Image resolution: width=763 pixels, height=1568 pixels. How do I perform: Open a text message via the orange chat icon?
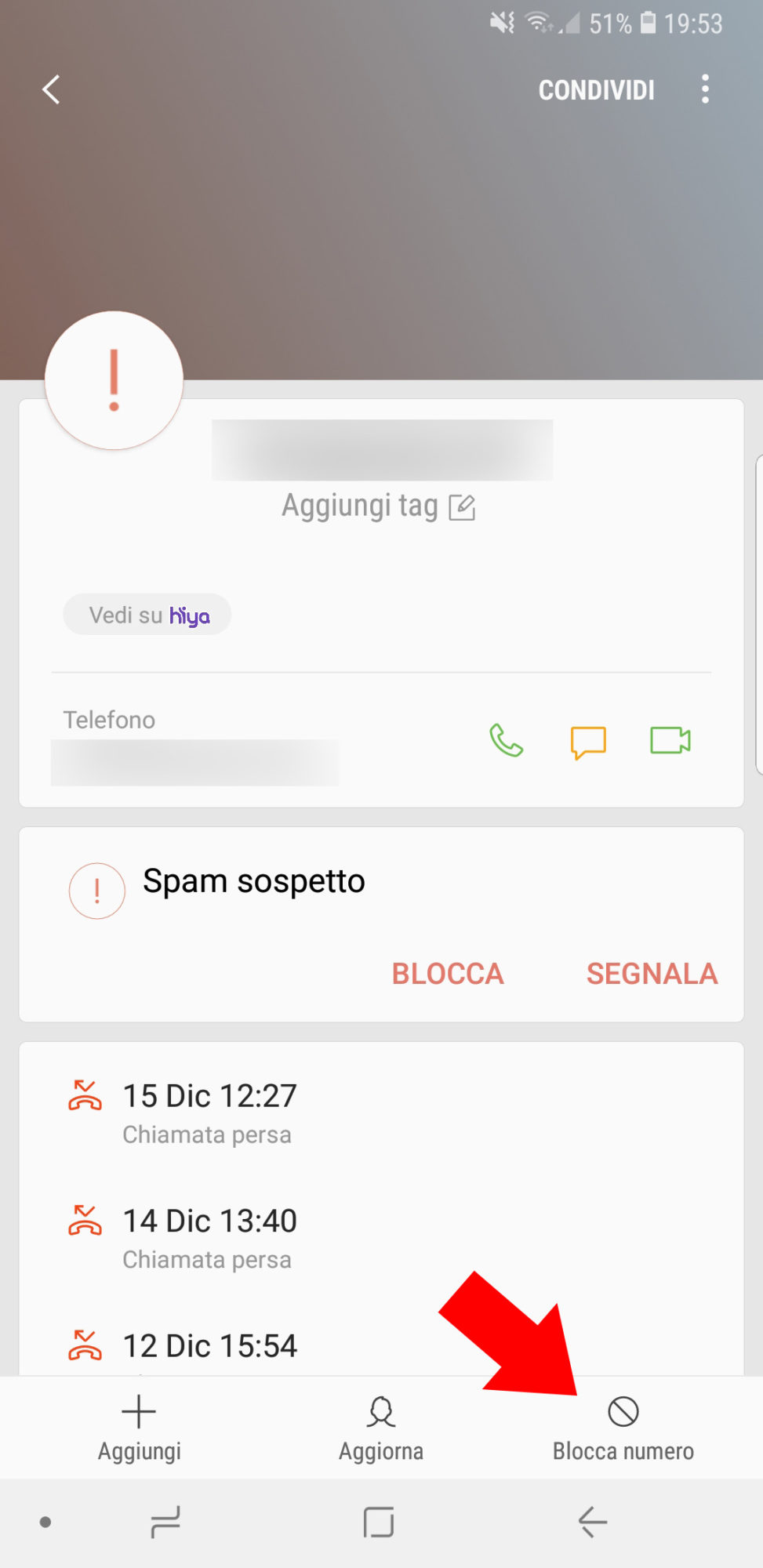[x=589, y=742]
